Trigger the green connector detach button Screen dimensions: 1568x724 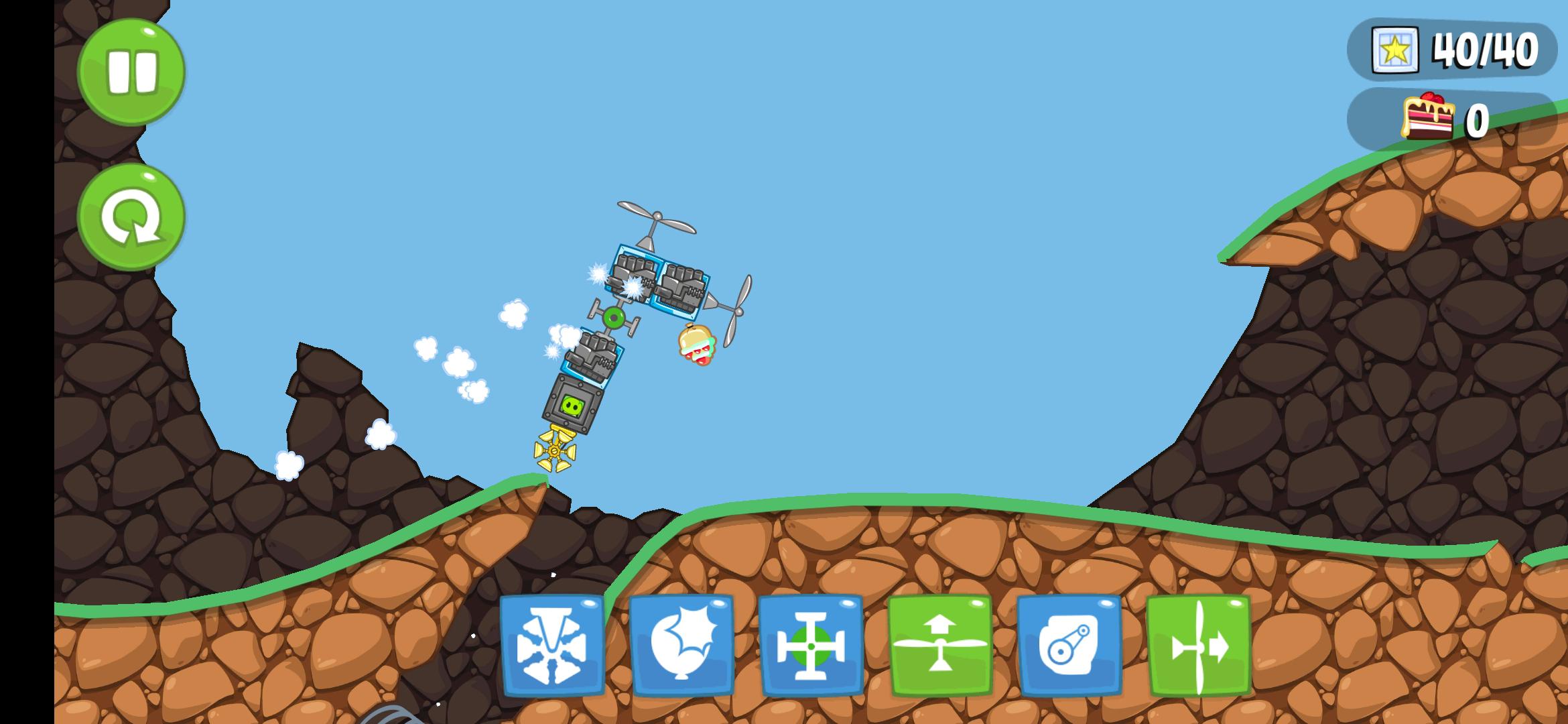click(x=811, y=646)
